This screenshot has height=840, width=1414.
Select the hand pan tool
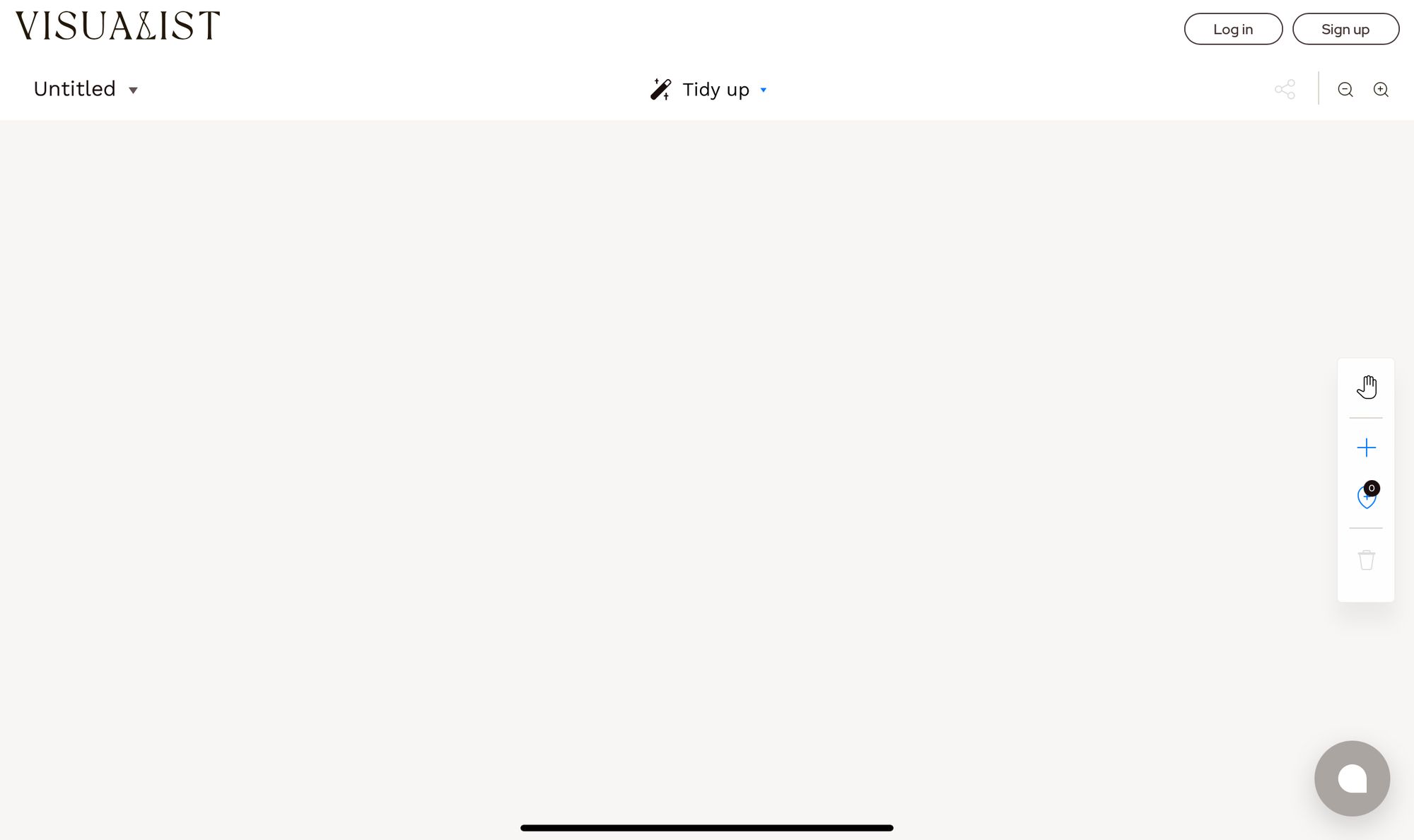click(x=1366, y=387)
